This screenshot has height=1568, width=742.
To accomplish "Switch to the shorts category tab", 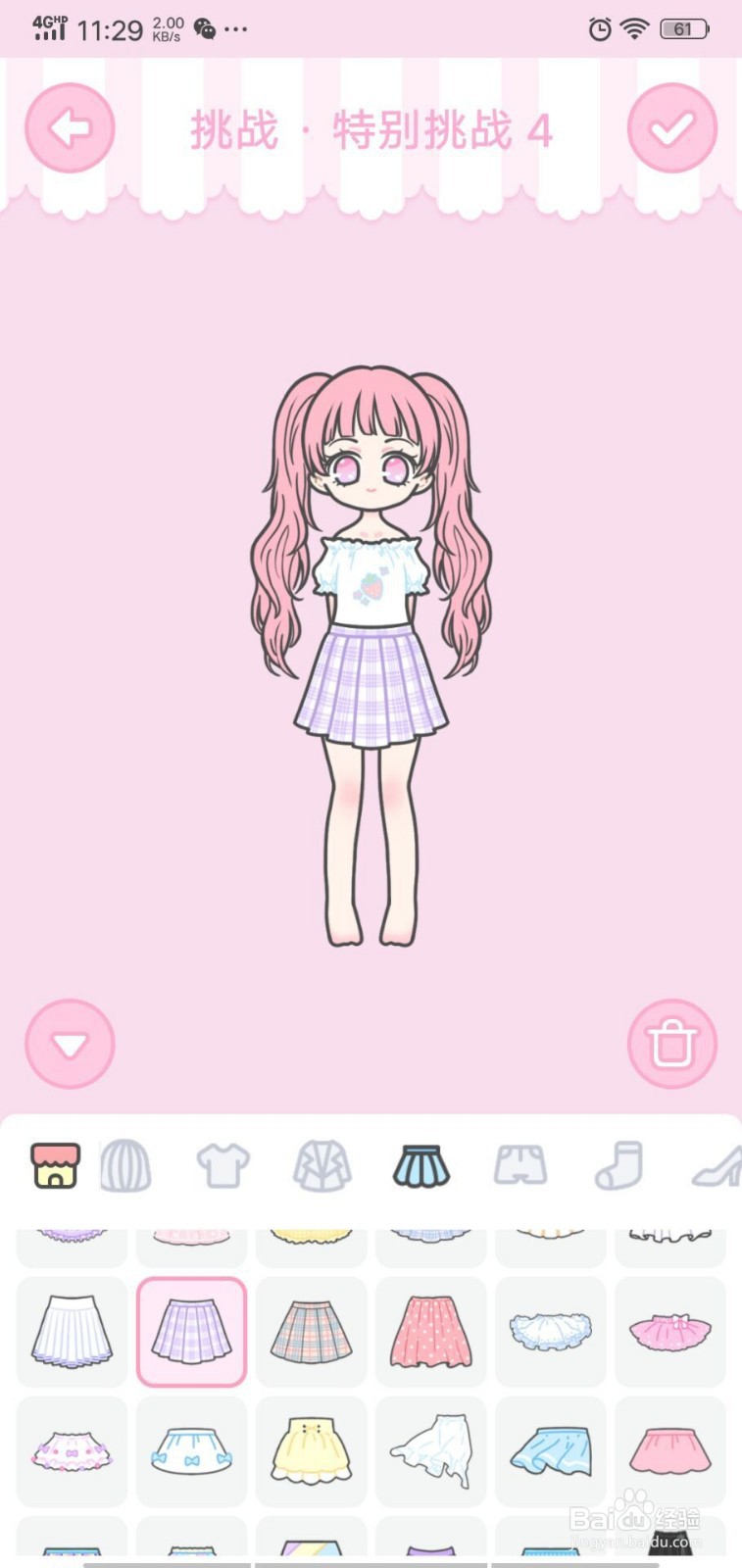I will 520,1165.
